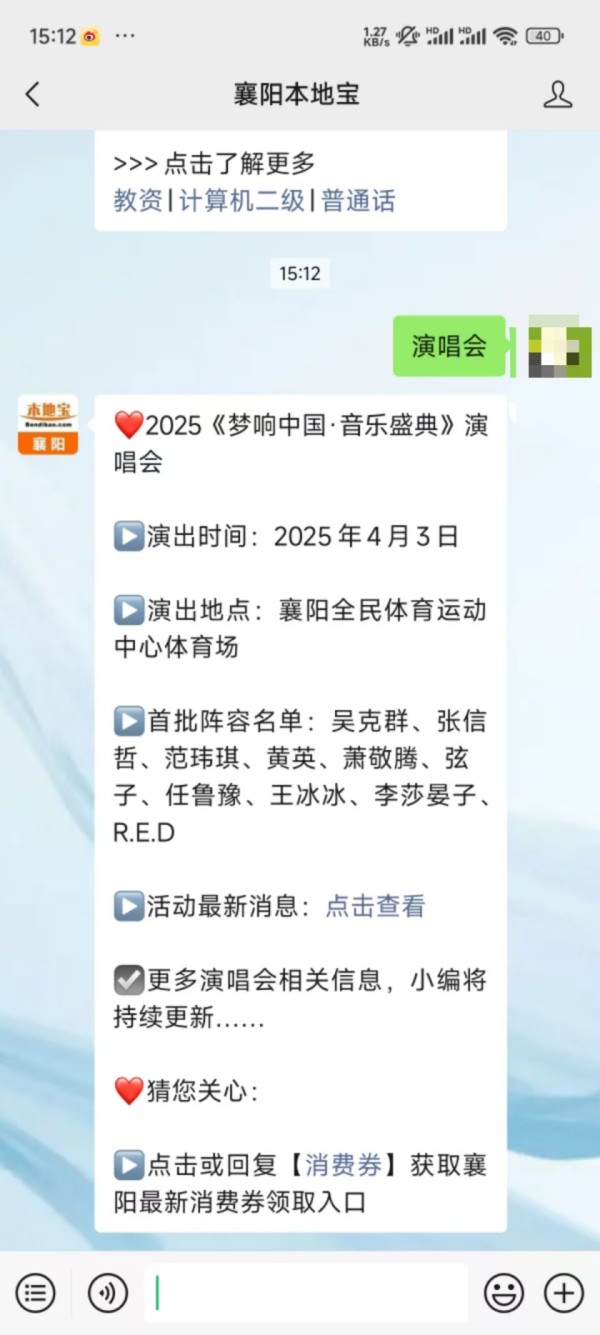Open the 普通话 link
This screenshot has width=600, height=1335.
pyautogui.click(x=358, y=200)
